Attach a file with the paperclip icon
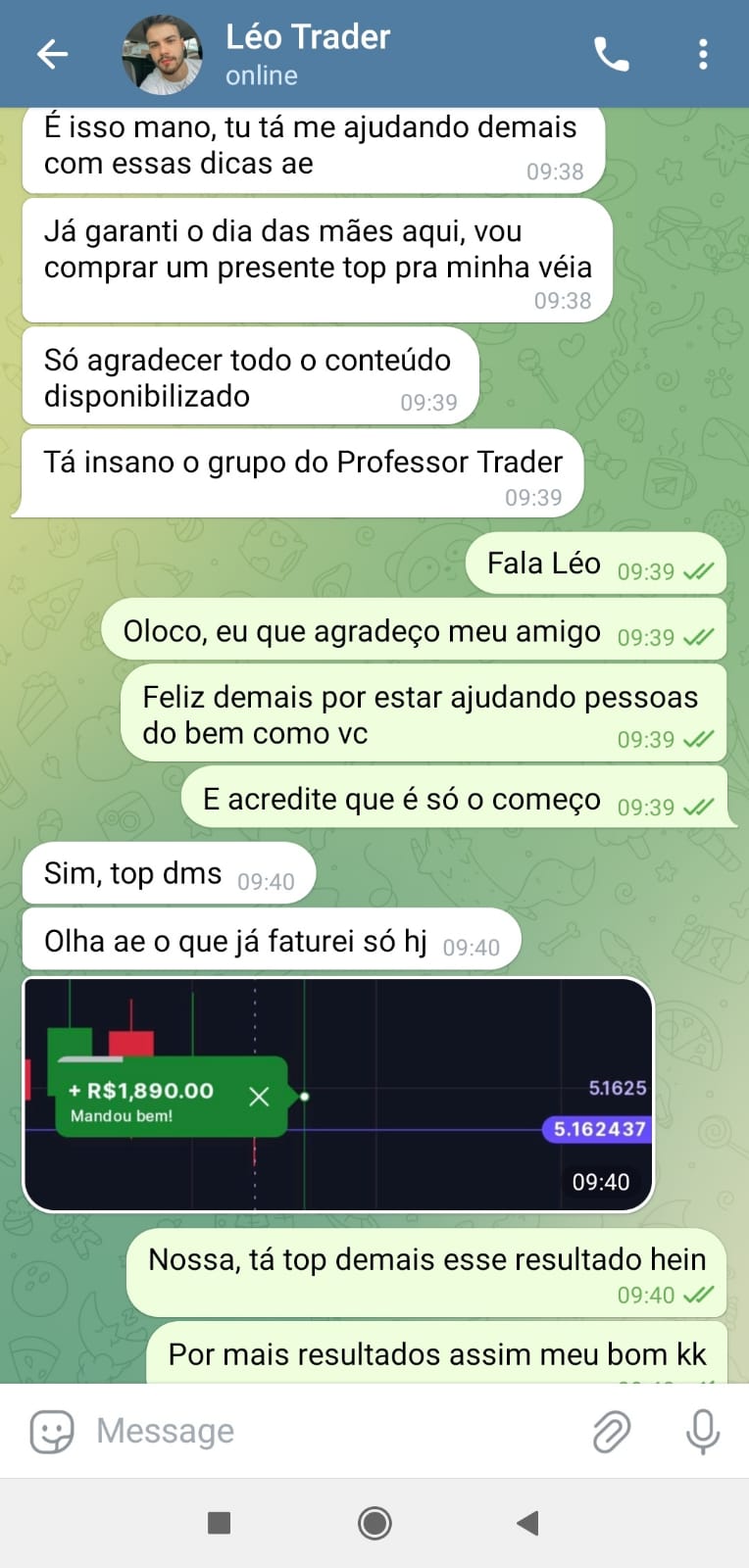 click(611, 1431)
